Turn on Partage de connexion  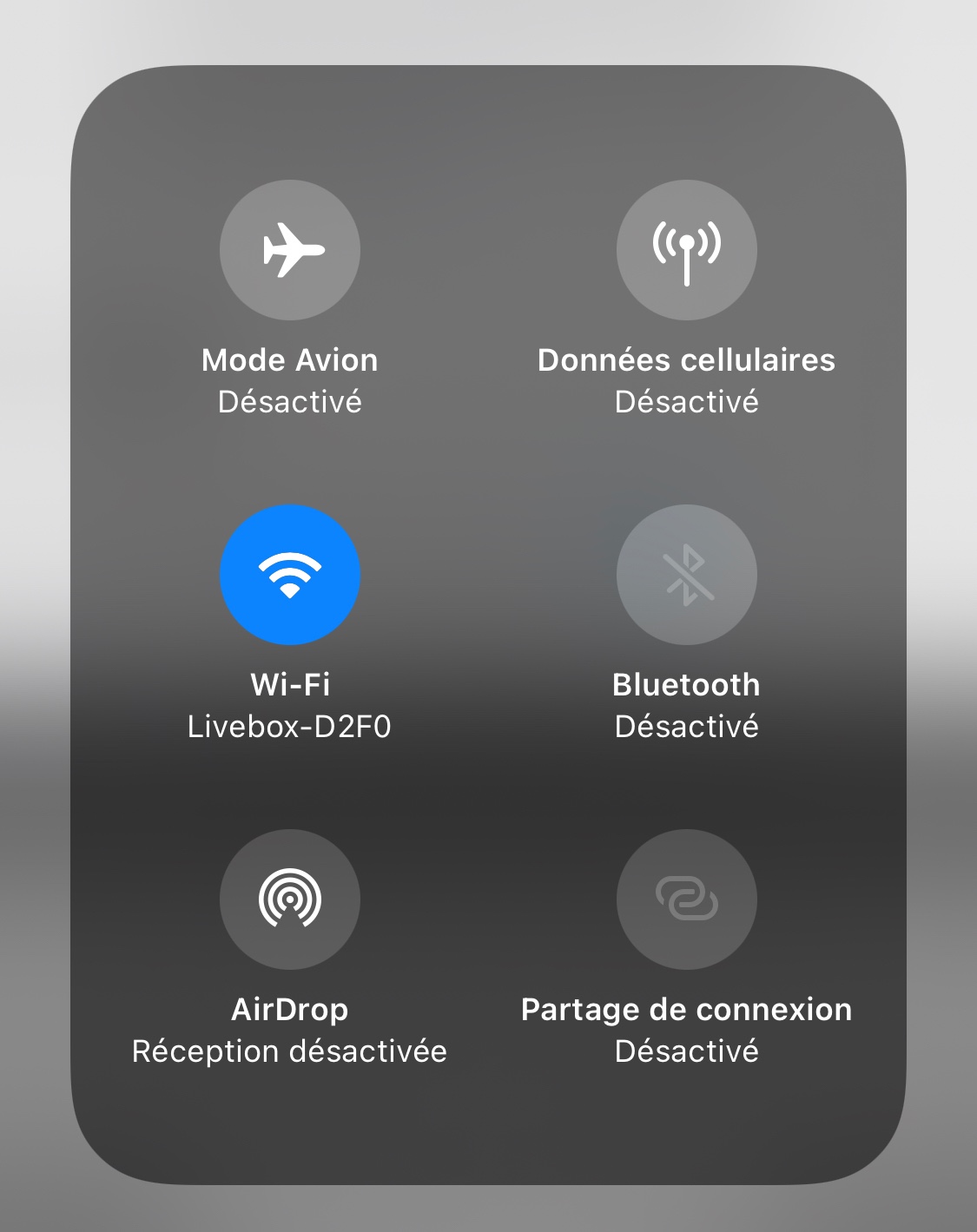(687, 899)
